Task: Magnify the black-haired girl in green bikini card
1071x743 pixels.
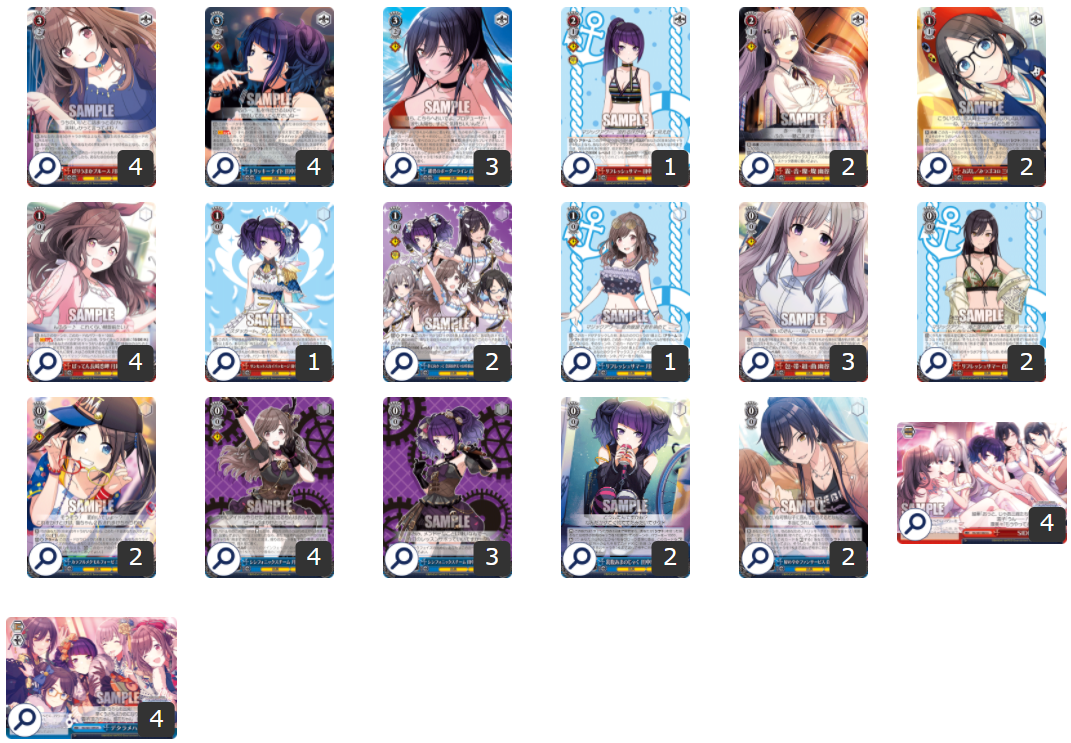Action: [x=935, y=363]
